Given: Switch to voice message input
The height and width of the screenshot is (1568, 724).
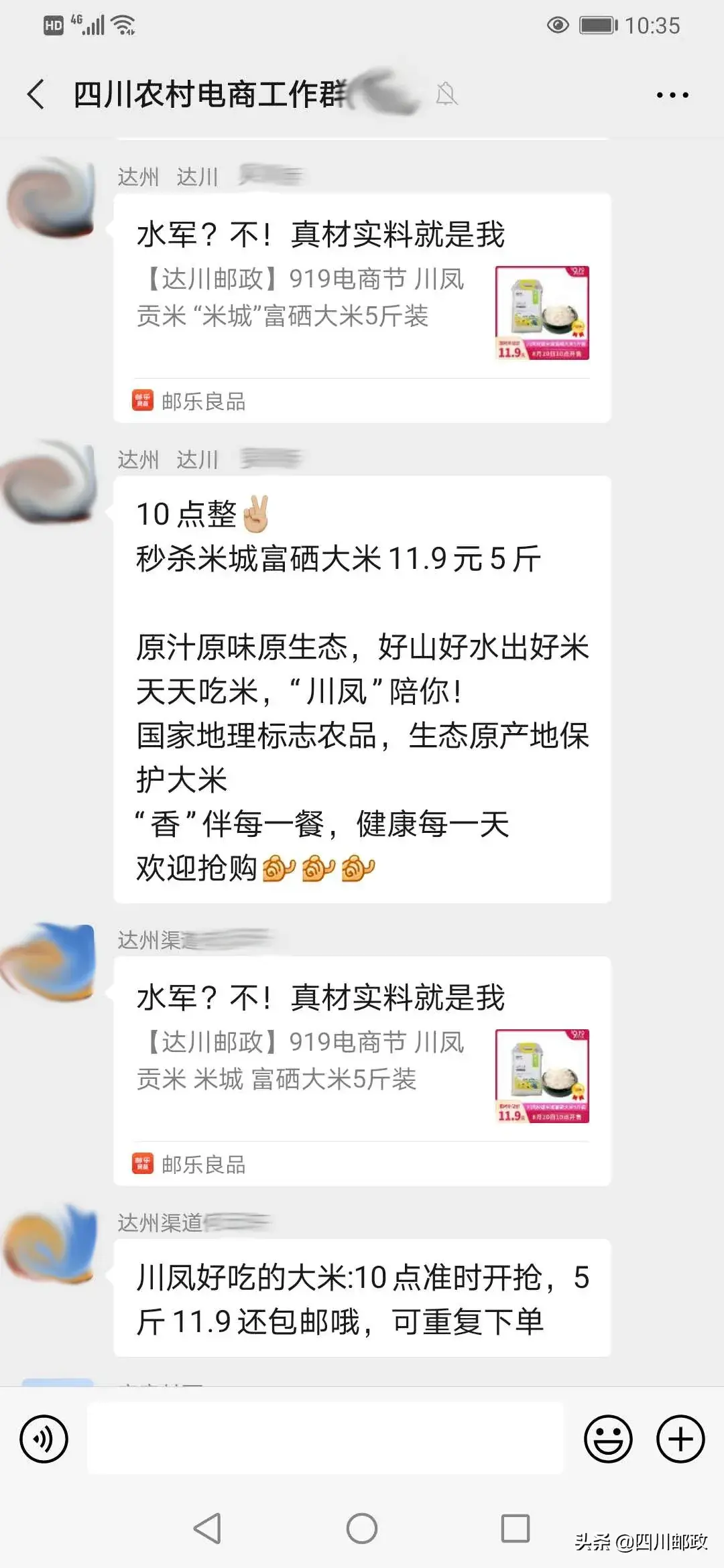Looking at the screenshot, I should [x=44, y=1439].
